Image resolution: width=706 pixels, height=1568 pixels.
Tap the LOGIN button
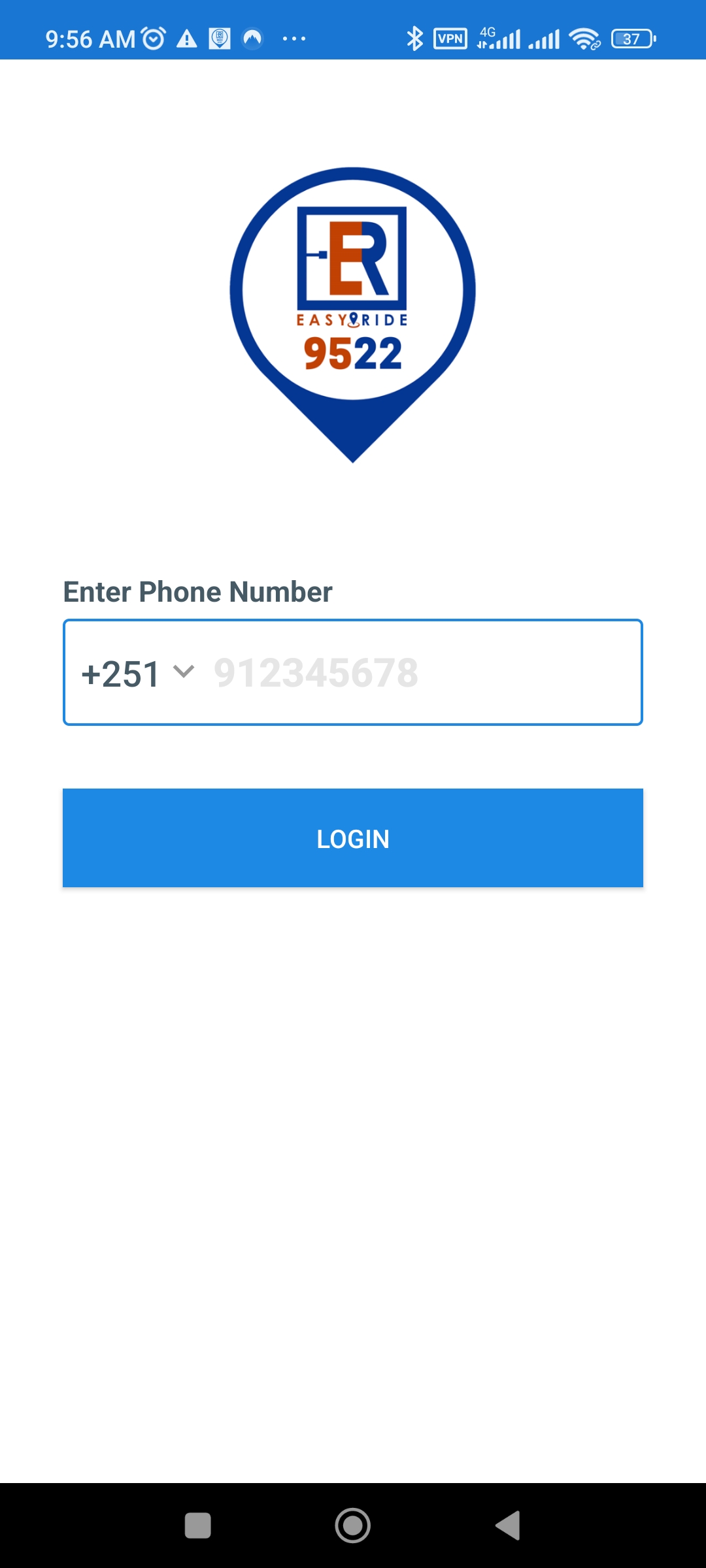pos(353,838)
